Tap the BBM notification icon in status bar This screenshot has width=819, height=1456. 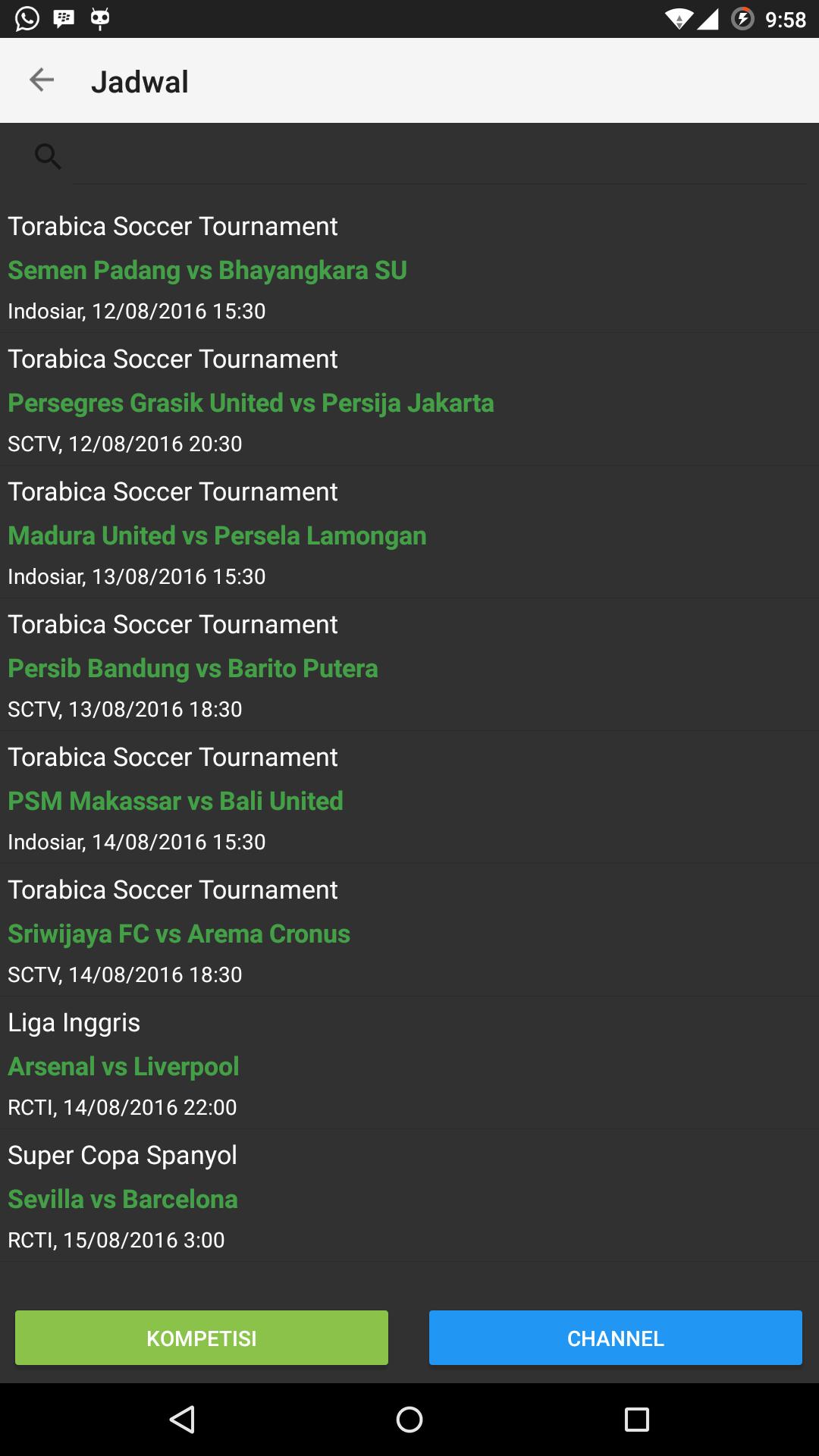(64, 18)
